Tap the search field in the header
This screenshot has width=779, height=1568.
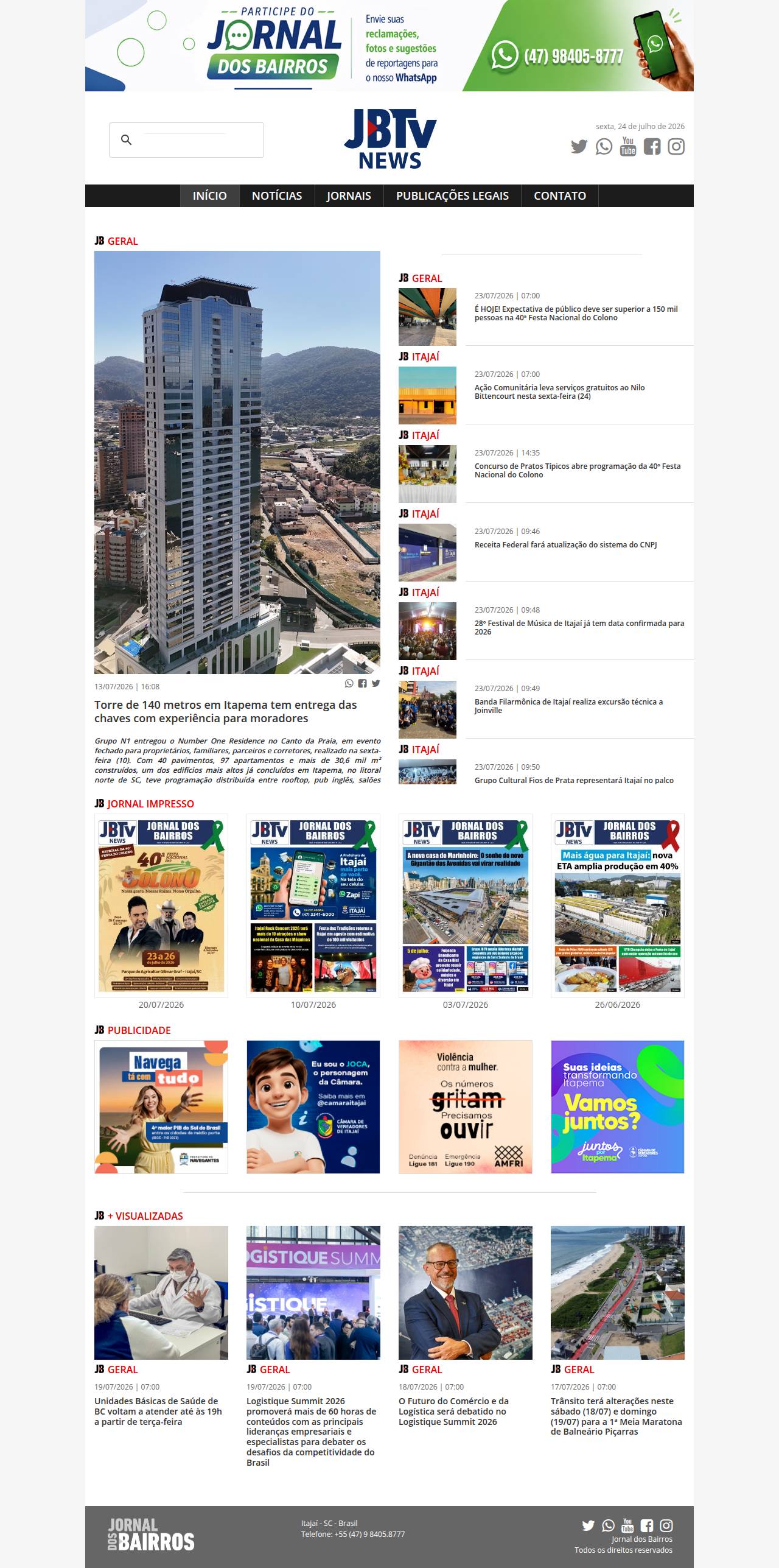click(x=186, y=140)
